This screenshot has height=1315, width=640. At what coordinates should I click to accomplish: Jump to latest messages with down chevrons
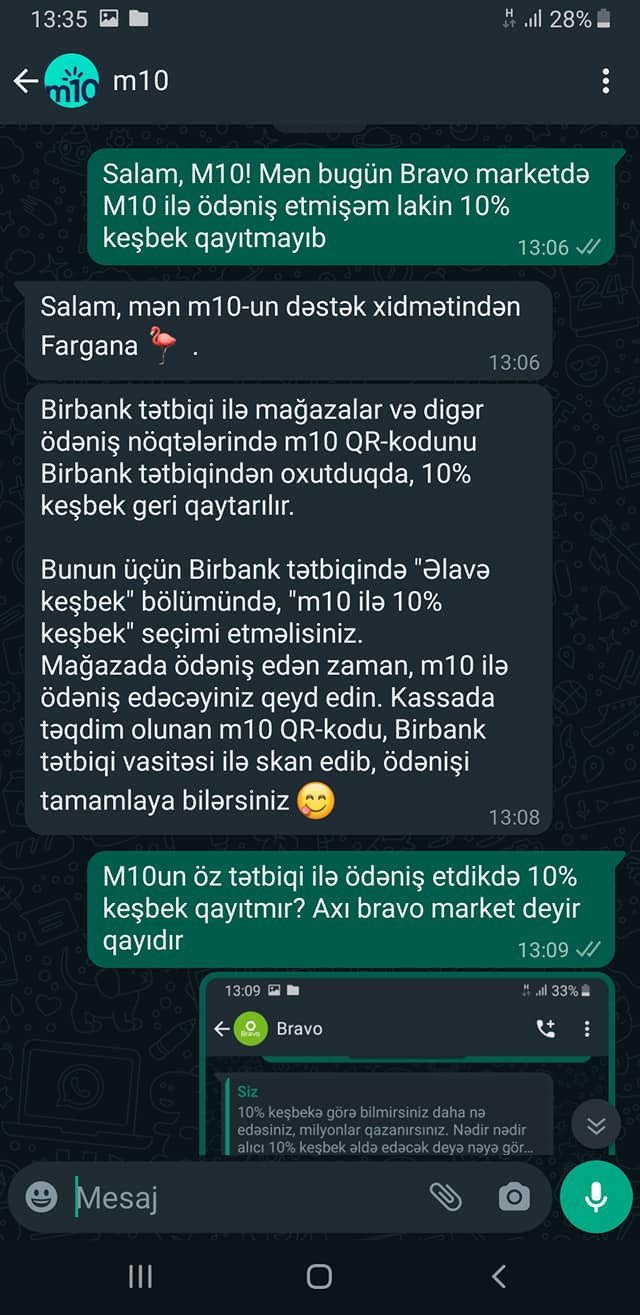596,1126
